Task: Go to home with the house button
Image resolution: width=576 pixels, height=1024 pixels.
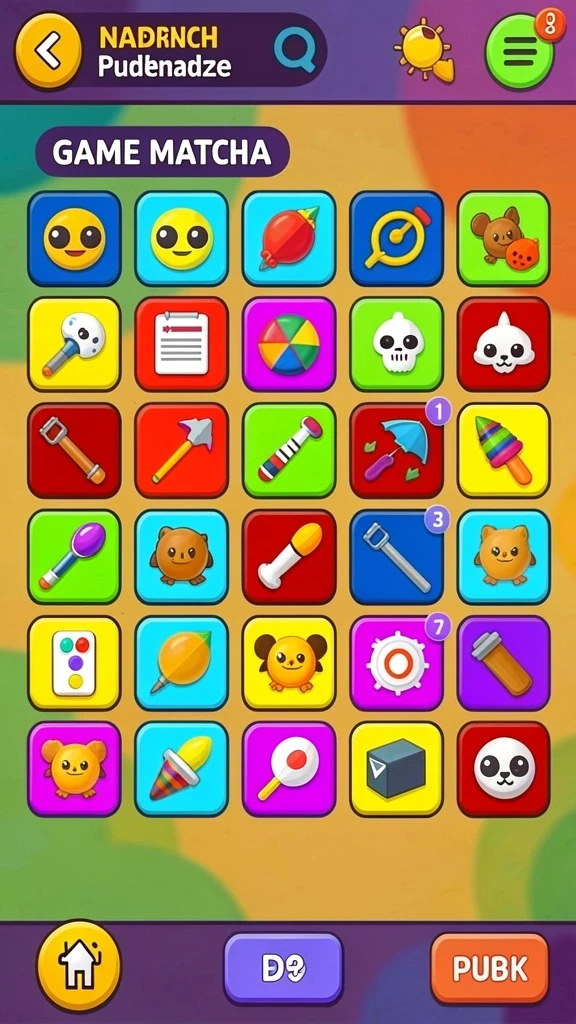Action: (78, 967)
